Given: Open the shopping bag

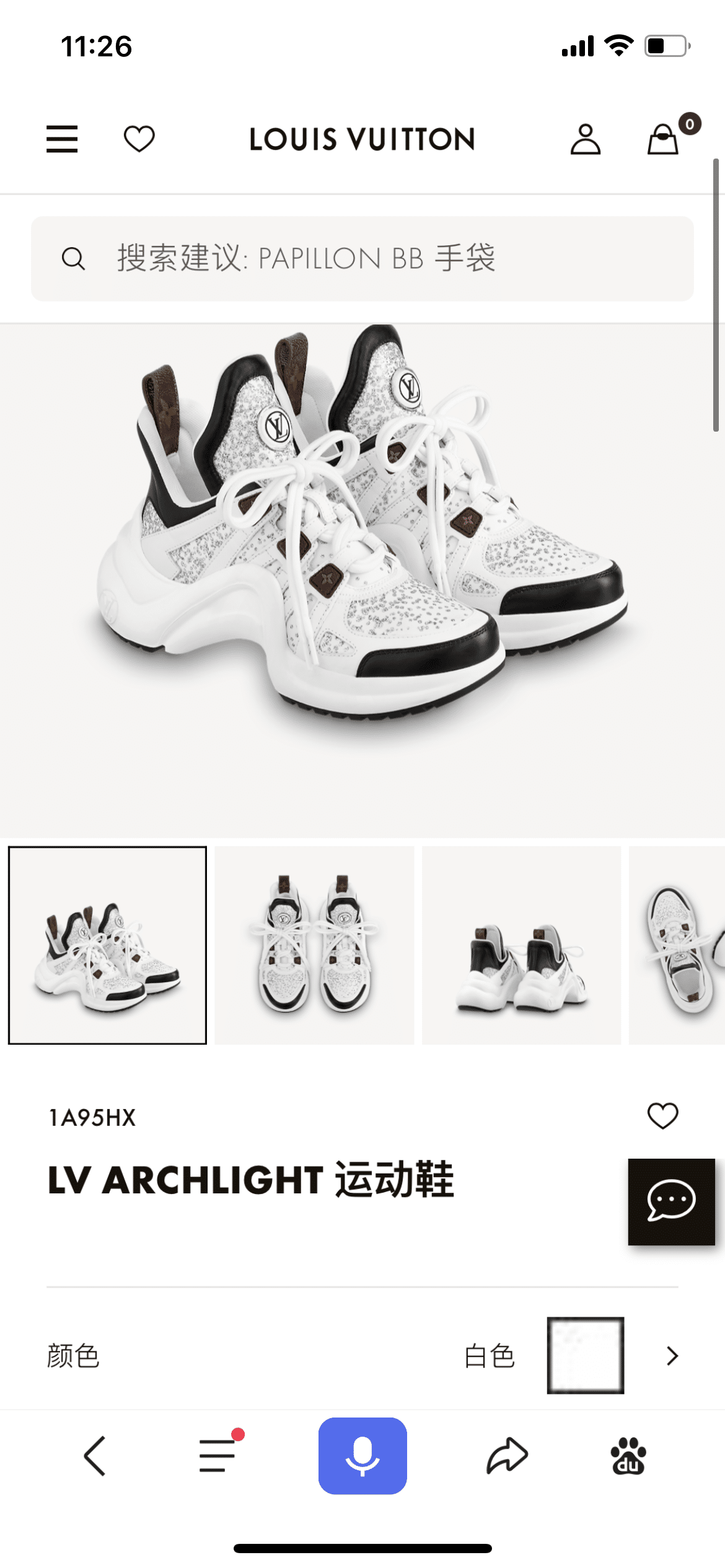Looking at the screenshot, I should 663,139.
